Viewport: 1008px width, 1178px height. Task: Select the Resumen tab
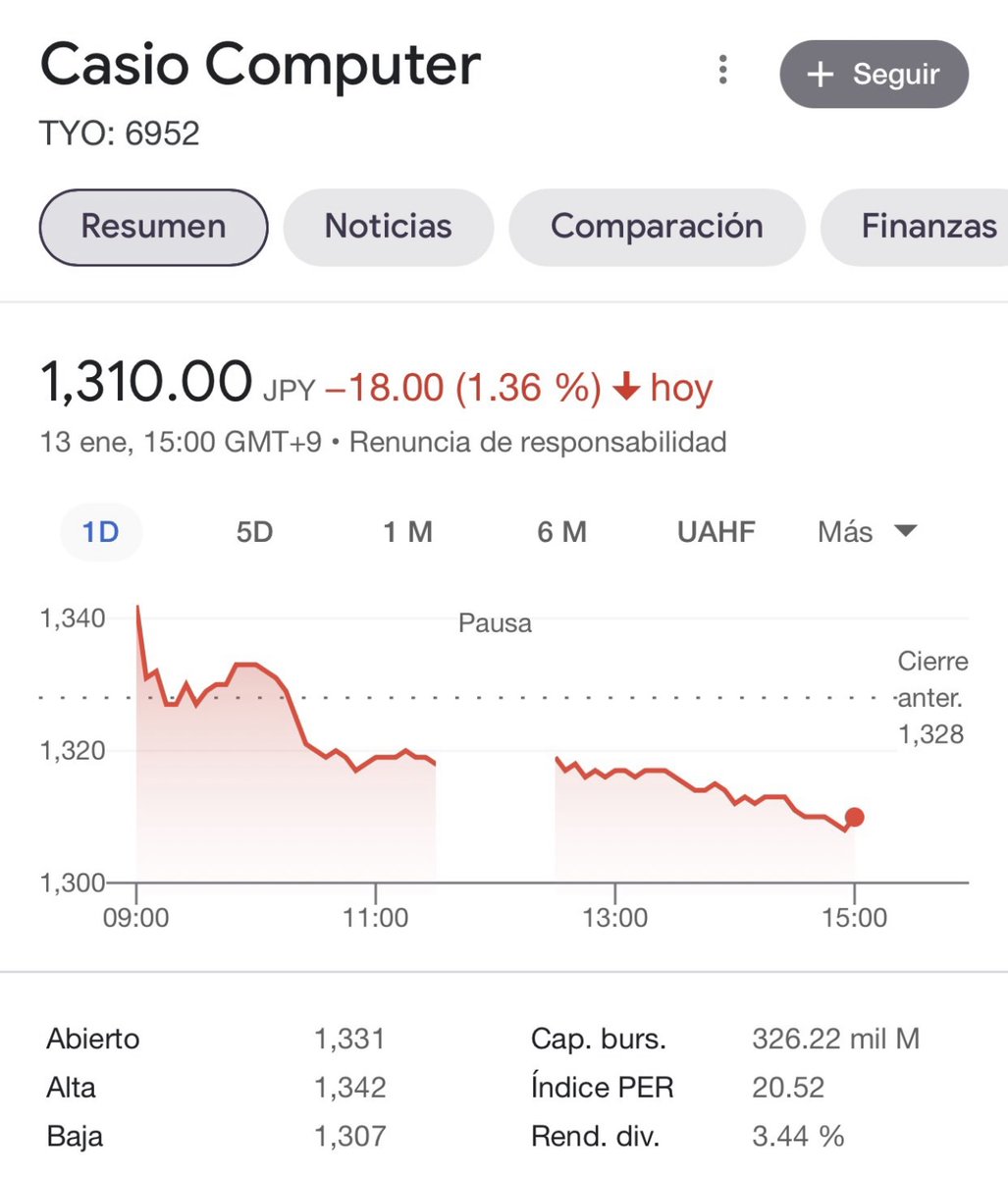pyautogui.click(x=153, y=227)
